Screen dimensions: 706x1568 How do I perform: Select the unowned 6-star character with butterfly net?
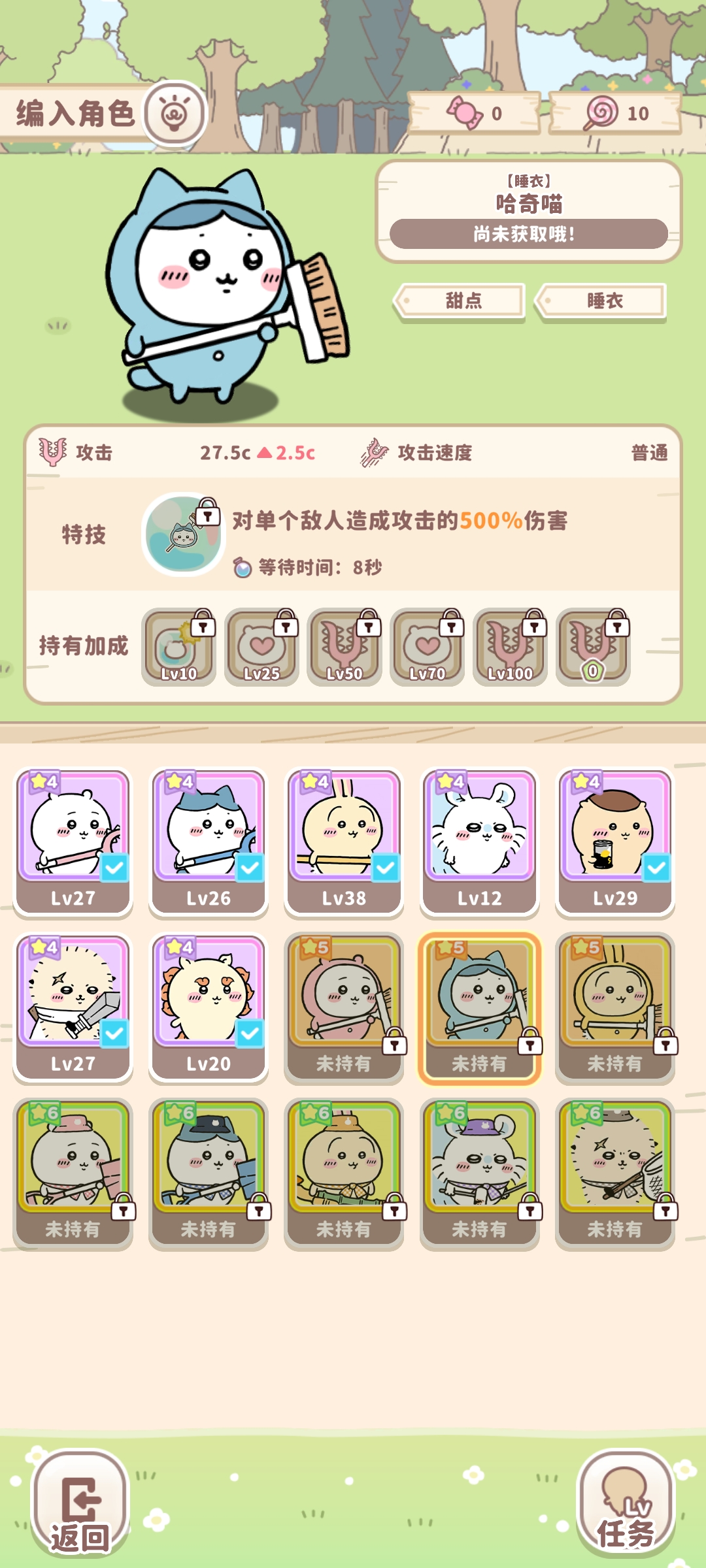pos(615,1173)
